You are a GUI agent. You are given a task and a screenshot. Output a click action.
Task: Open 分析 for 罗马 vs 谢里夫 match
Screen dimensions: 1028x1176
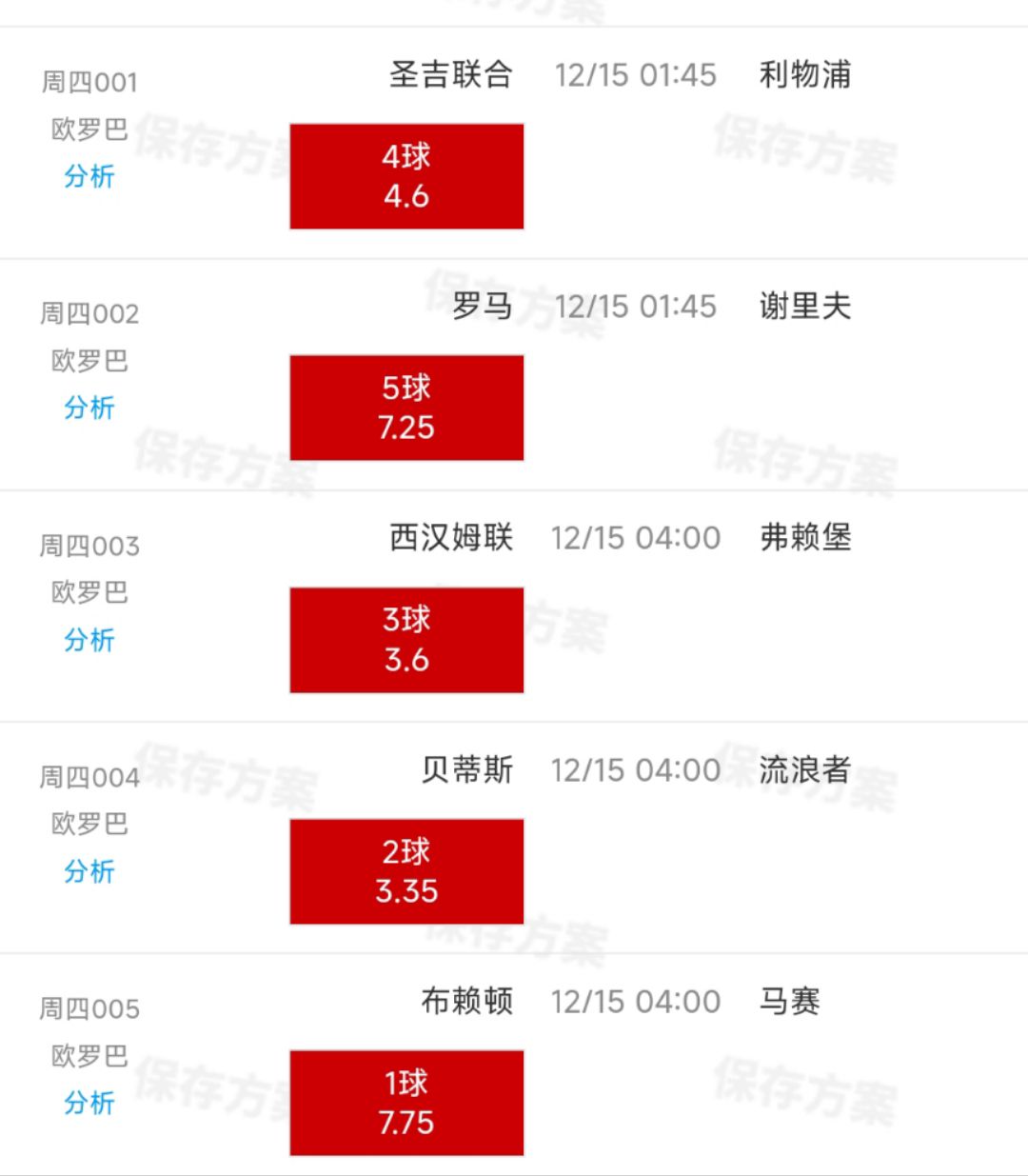(89, 408)
